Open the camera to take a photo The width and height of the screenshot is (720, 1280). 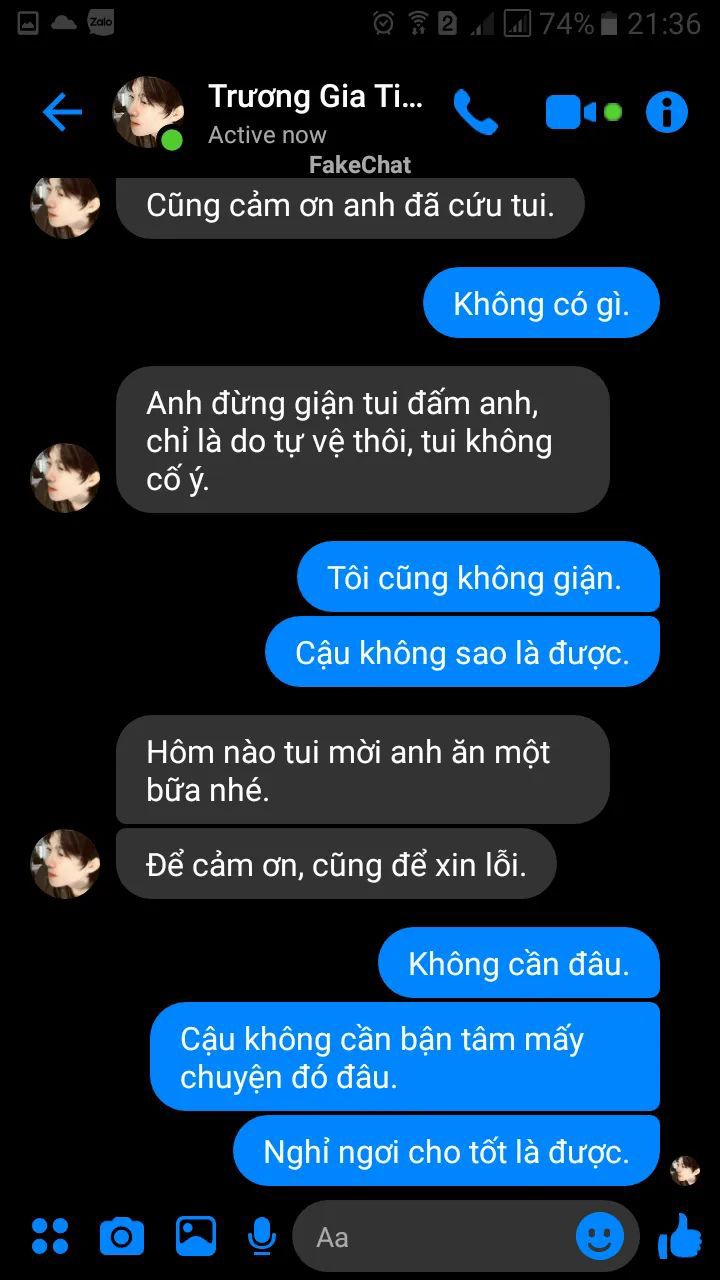tap(122, 1237)
